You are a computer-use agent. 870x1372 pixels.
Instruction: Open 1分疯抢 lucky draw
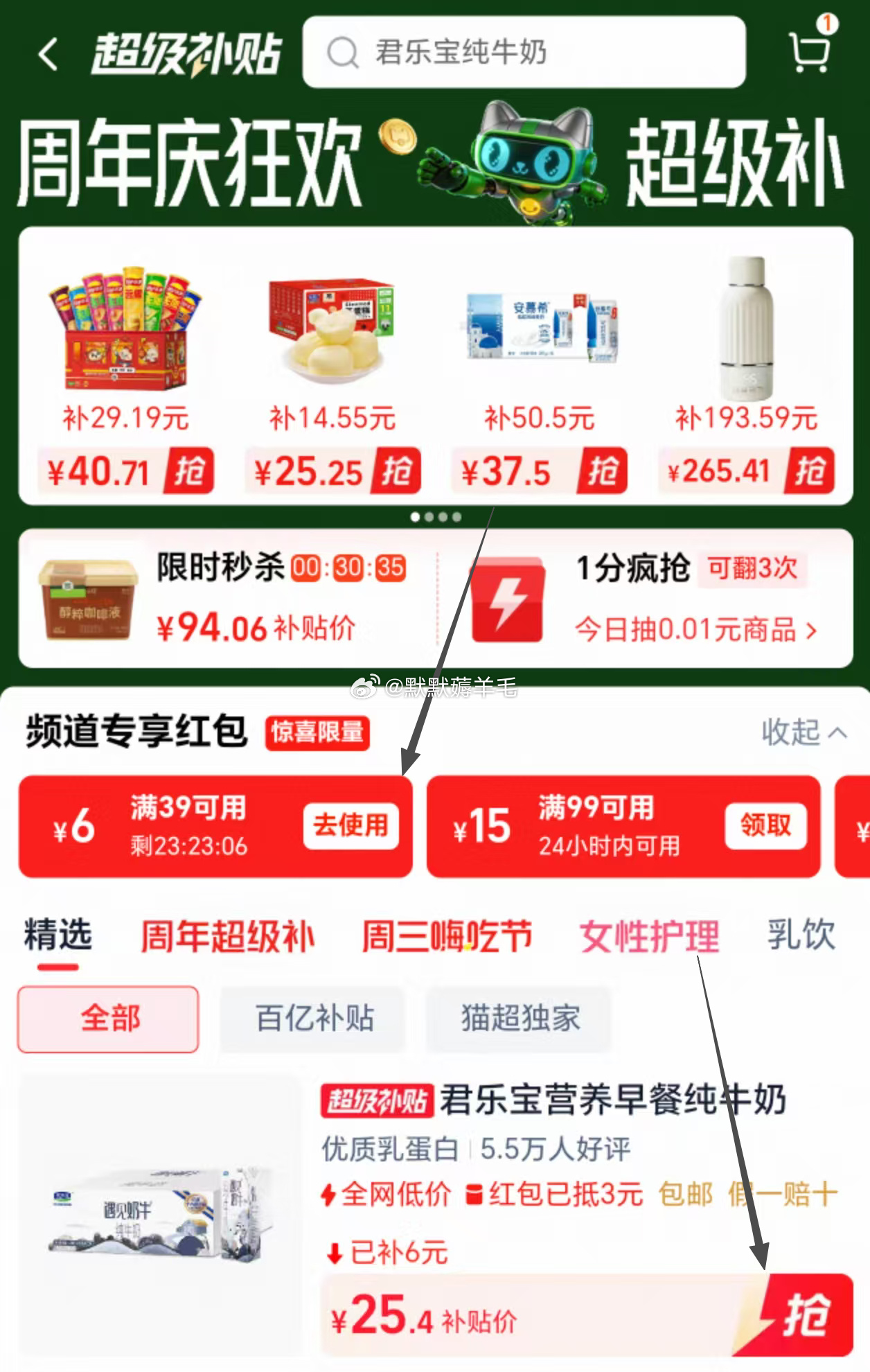tap(644, 599)
